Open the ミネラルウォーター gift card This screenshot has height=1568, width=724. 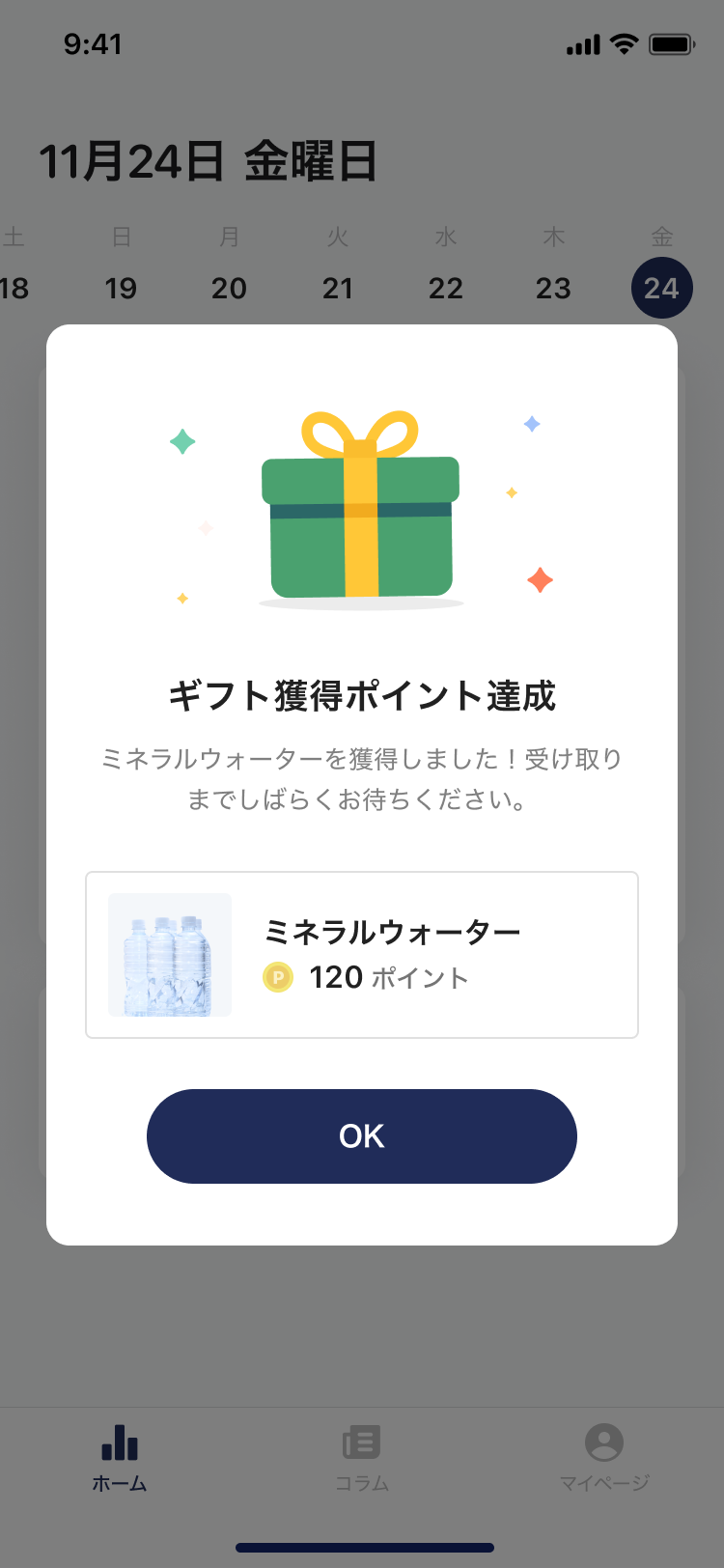(x=361, y=955)
